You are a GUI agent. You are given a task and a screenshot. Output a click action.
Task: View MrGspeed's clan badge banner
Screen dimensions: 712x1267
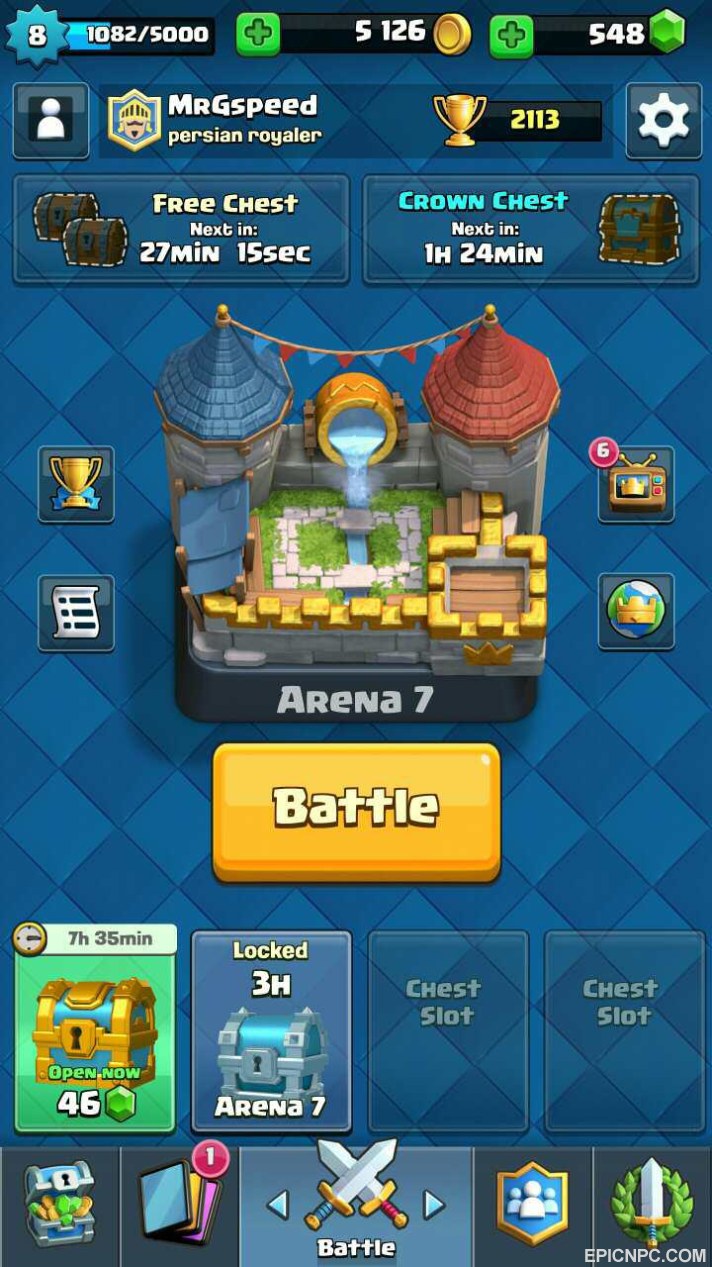134,120
